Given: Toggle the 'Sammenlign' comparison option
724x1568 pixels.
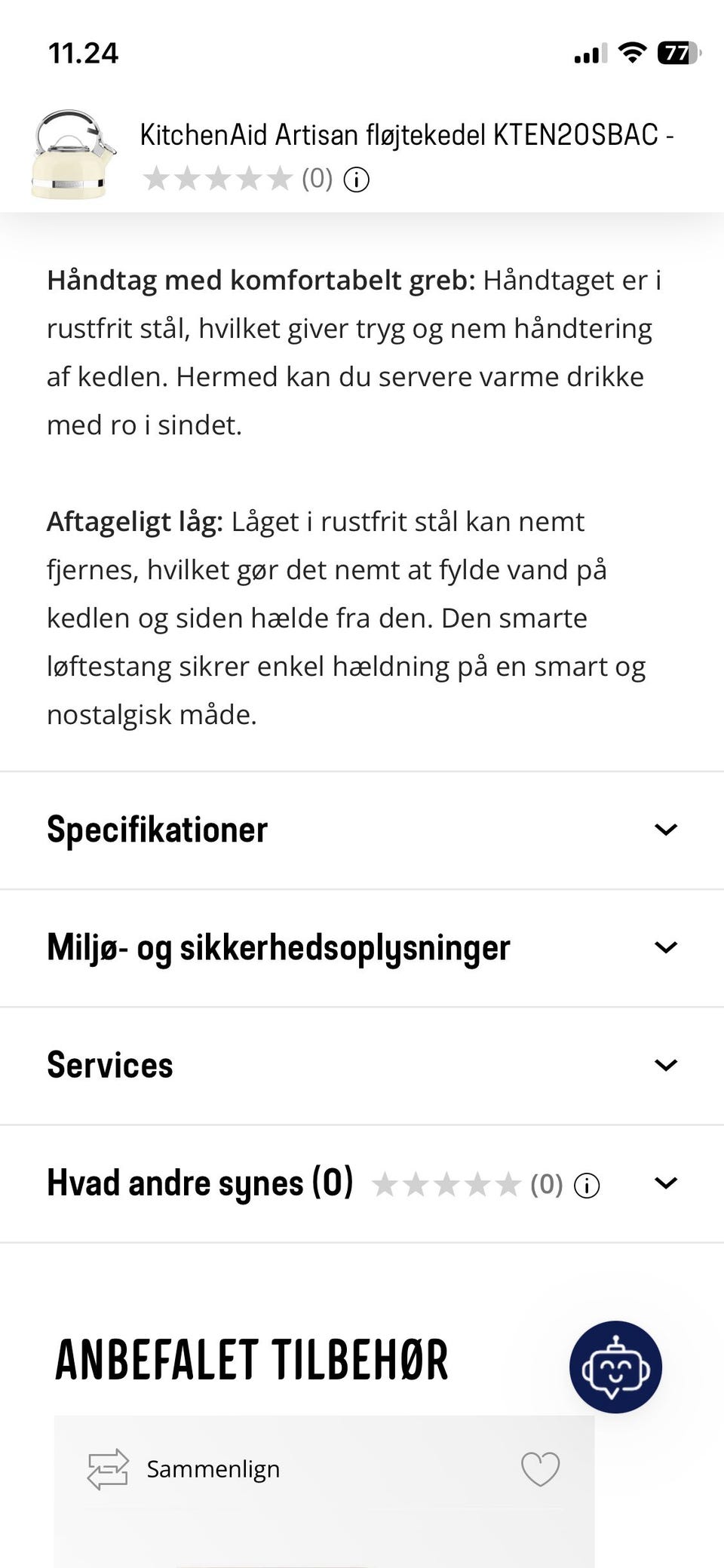Looking at the screenshot, I should pyautogui.click(x=212, y=1468).
